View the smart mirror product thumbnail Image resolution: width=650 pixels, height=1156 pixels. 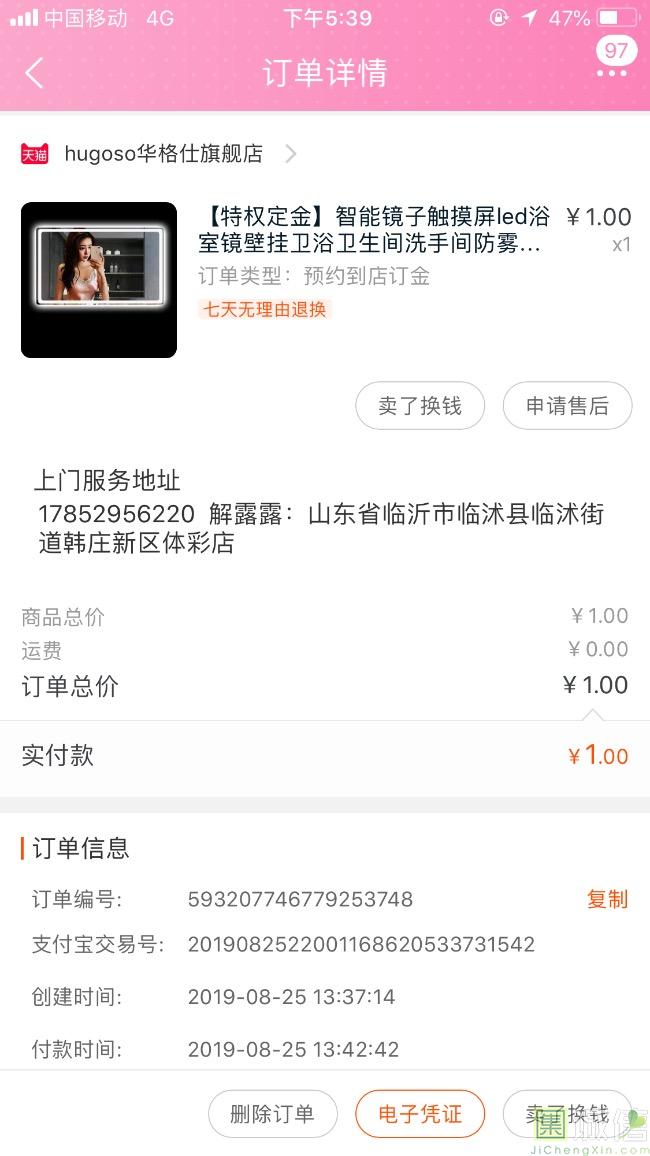click(x=99, y=280)
